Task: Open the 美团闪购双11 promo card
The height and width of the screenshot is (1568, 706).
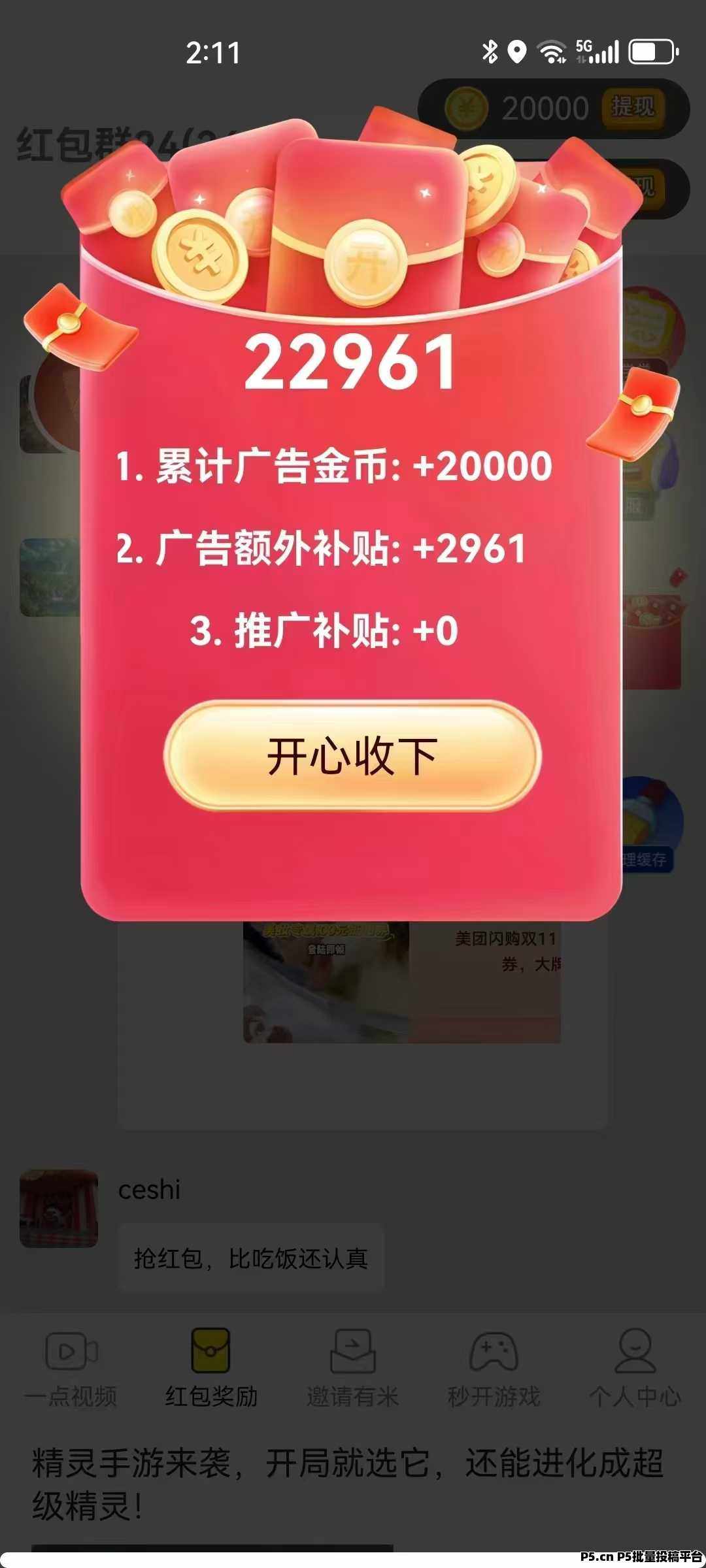Action: coord(402,981)
